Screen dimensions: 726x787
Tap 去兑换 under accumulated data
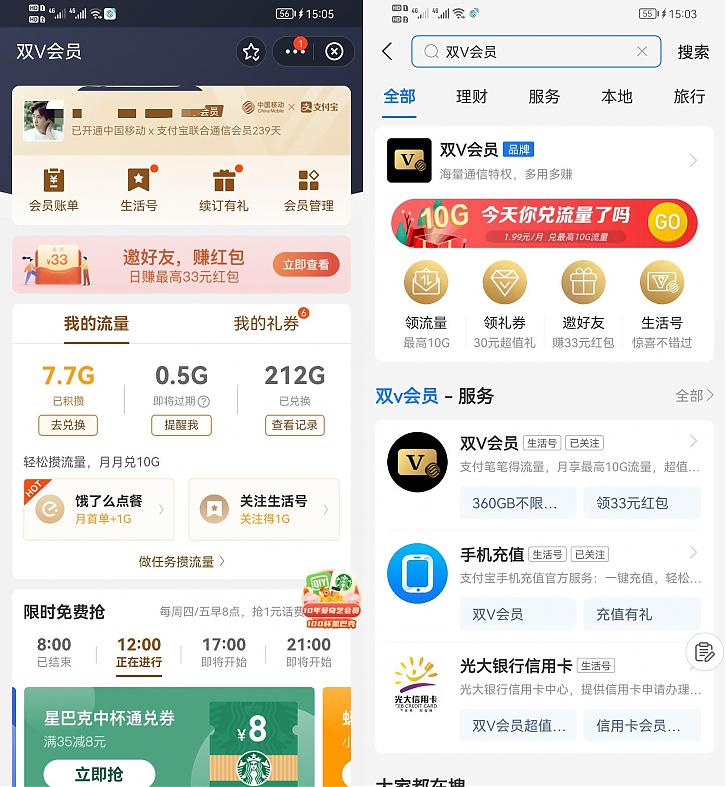[68, 425]
